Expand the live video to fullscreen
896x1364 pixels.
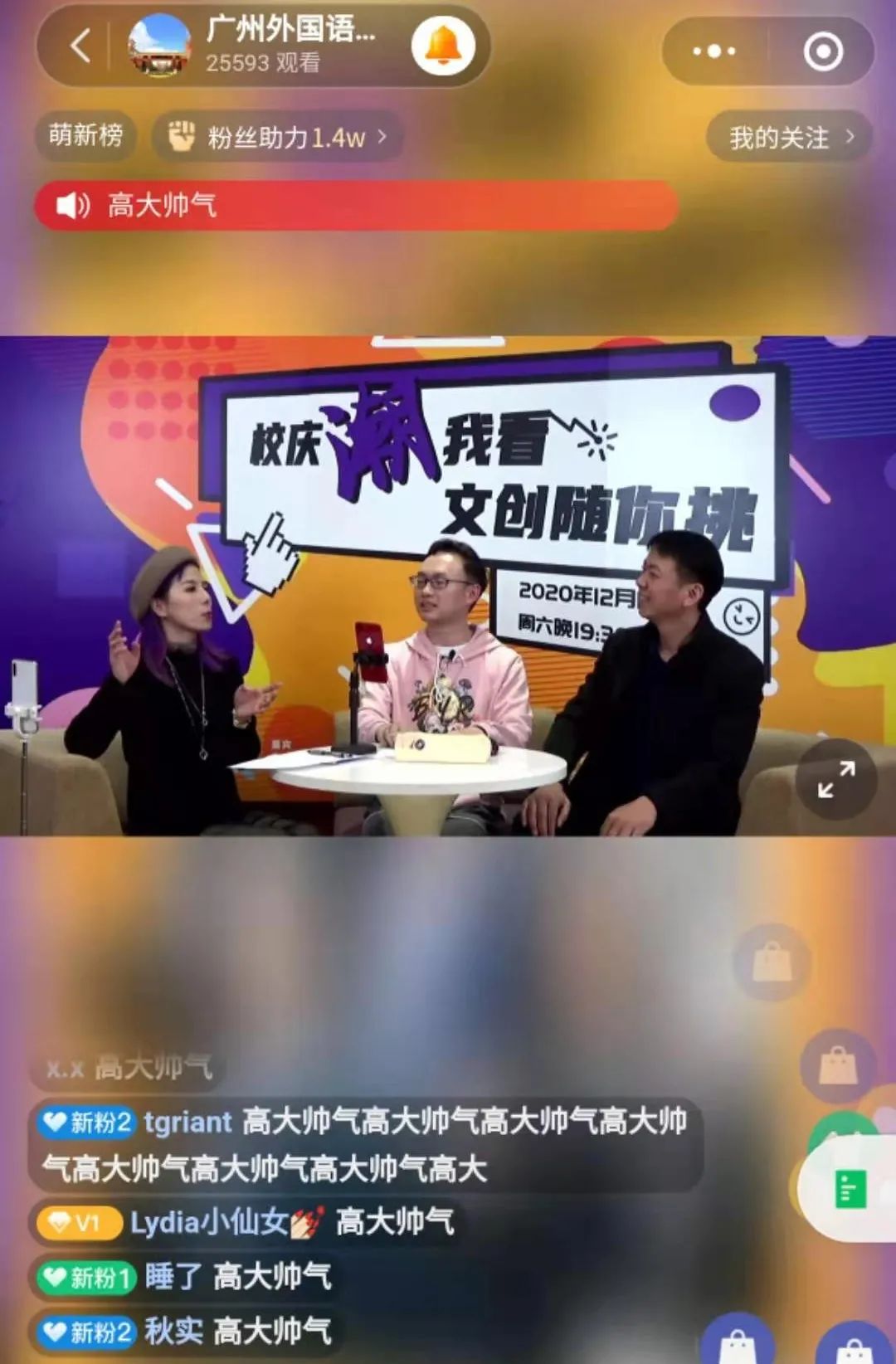(x=835, y=779)
